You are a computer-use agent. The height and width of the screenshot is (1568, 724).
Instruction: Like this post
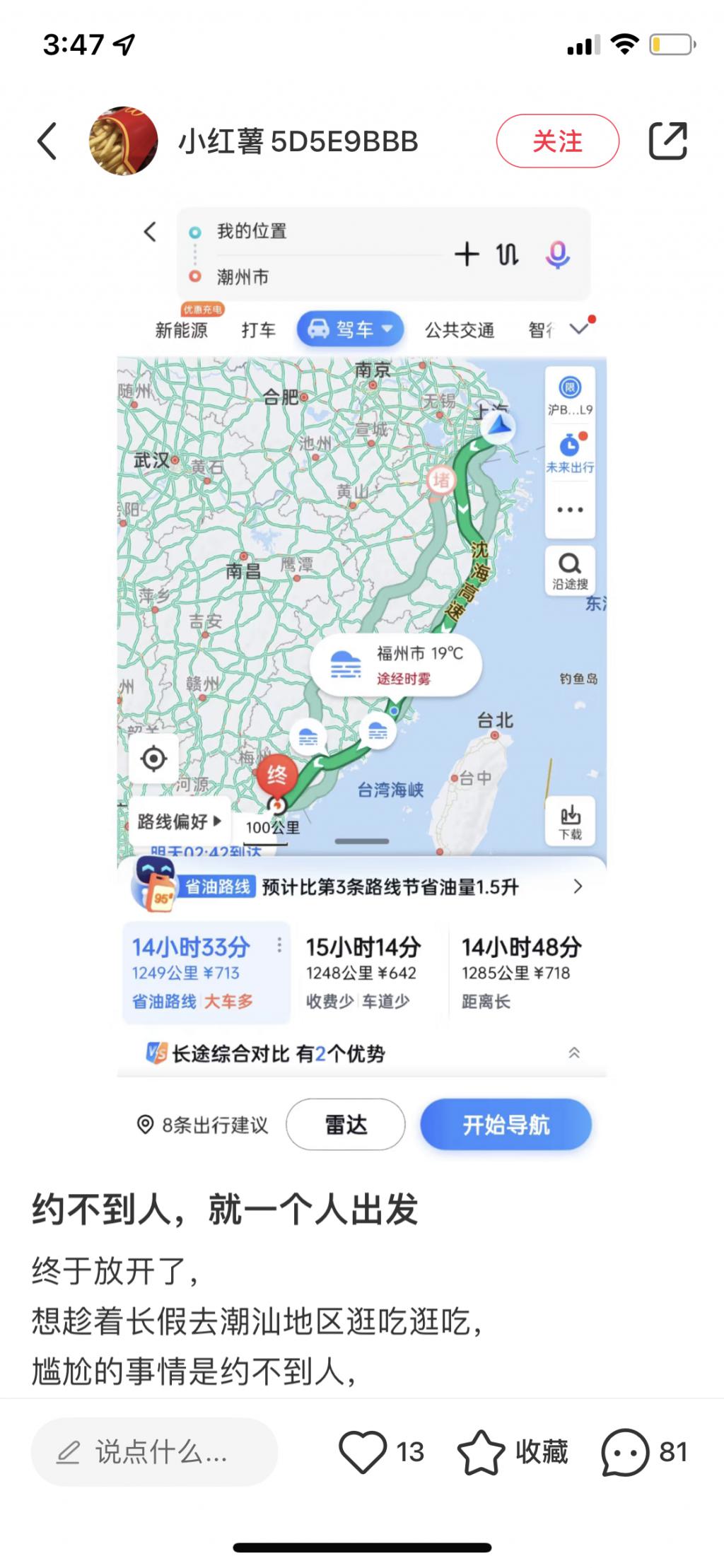[363, 1452]
